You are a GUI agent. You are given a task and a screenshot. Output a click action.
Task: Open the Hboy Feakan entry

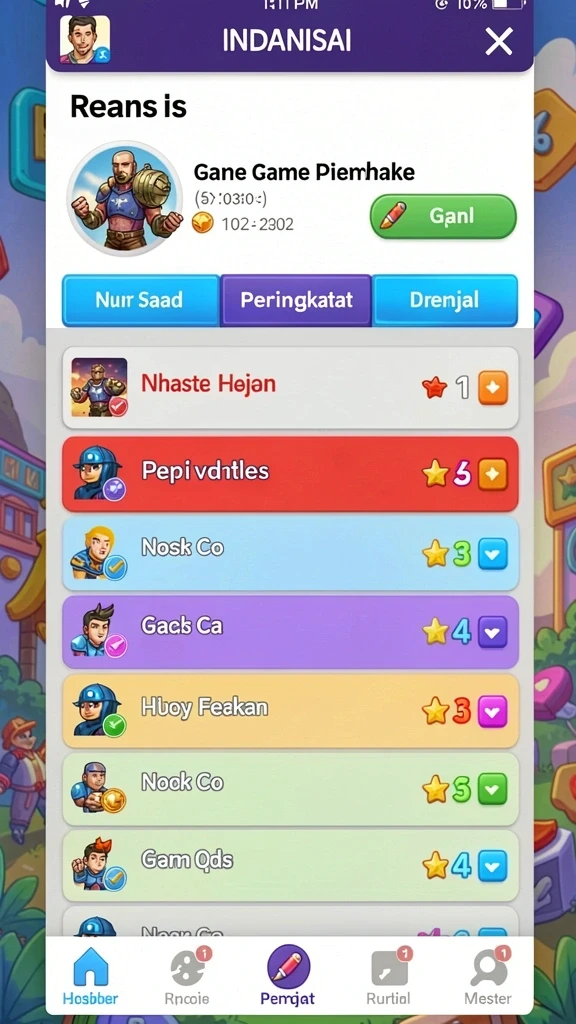290,711
